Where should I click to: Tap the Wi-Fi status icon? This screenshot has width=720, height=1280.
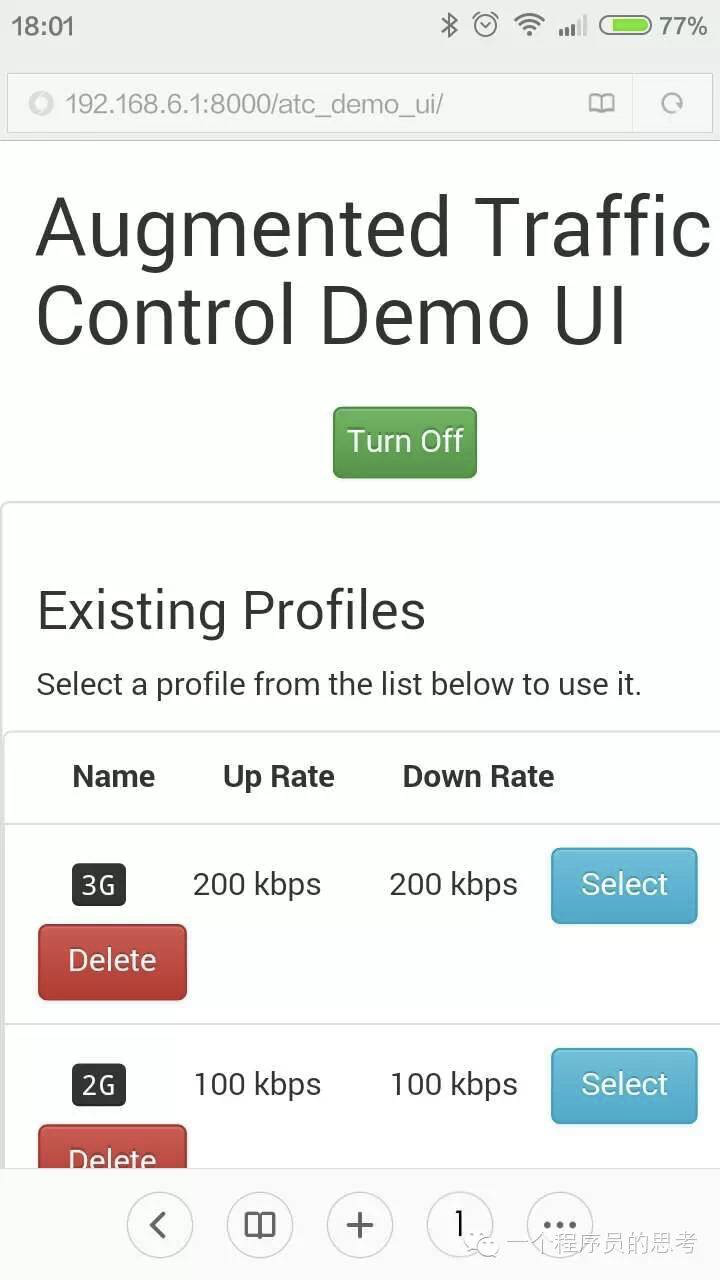pyautogui.click(x=529, y=25)
